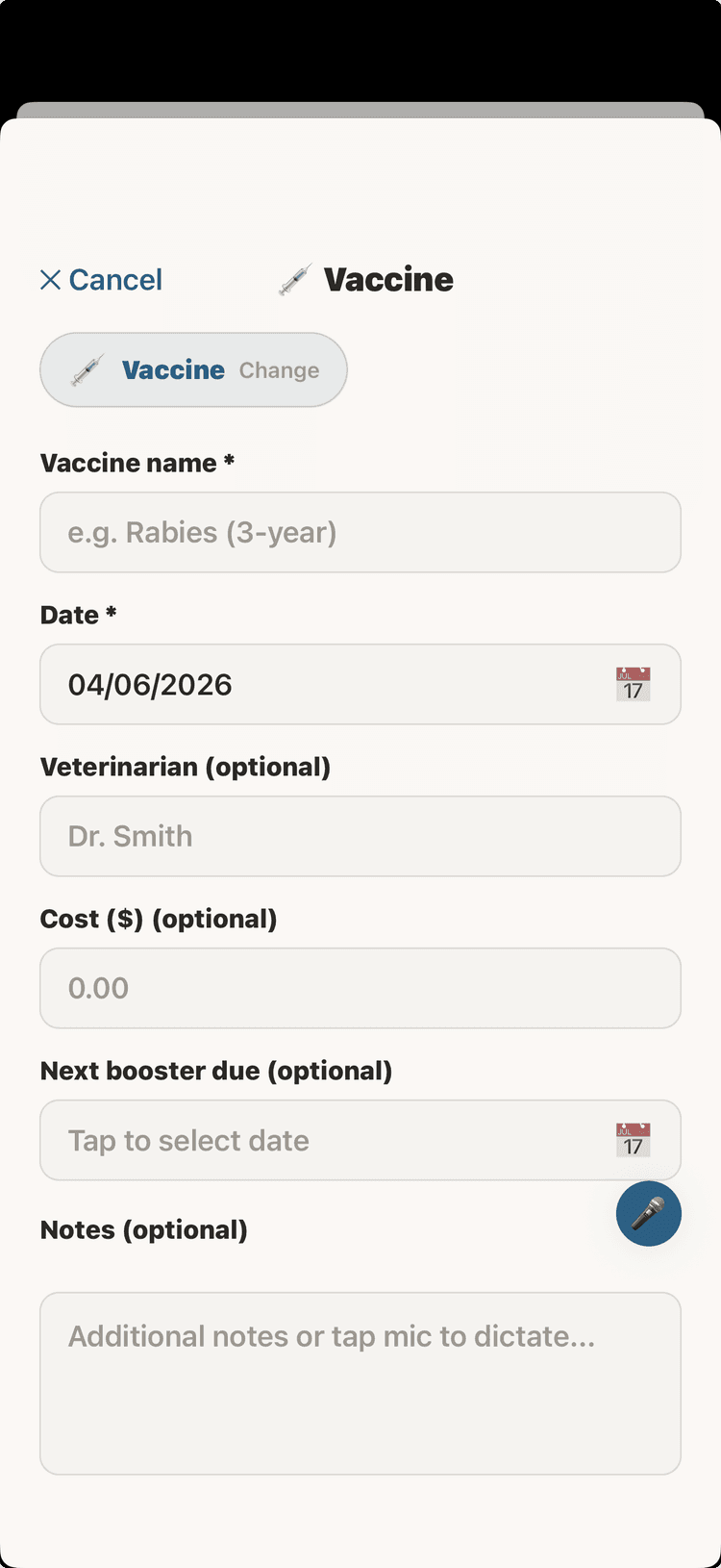Open the calendar picker for Next booster due
The image size is (721, 1568).
633,1140
